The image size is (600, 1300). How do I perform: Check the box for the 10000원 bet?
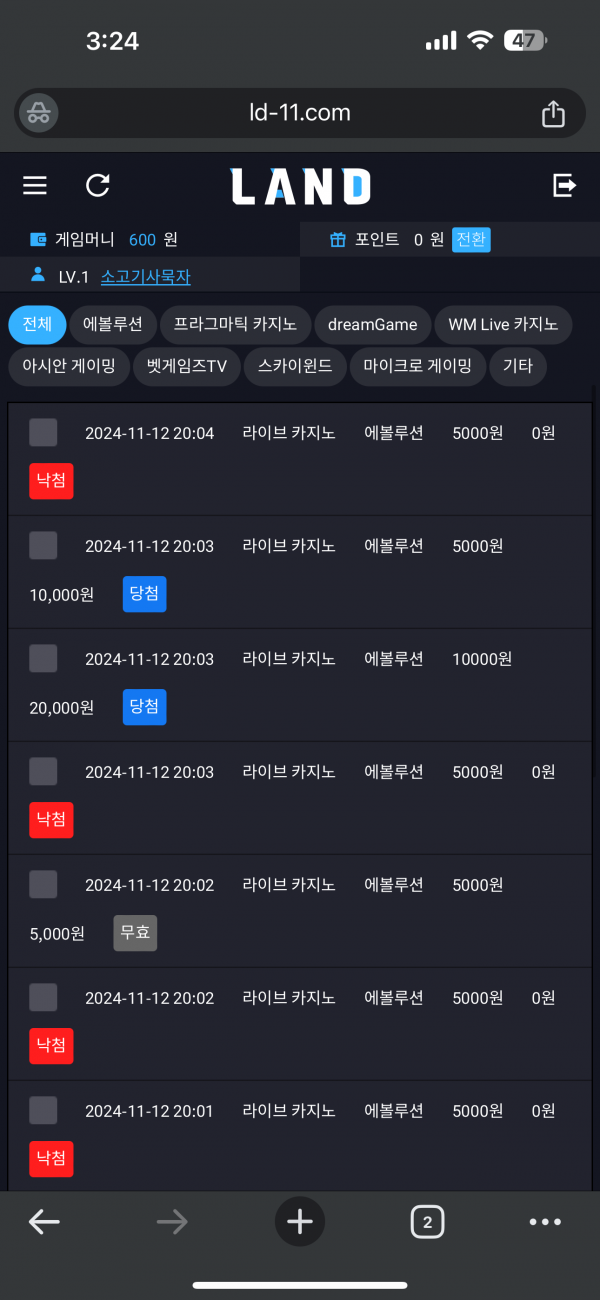[x=43, y=658]
